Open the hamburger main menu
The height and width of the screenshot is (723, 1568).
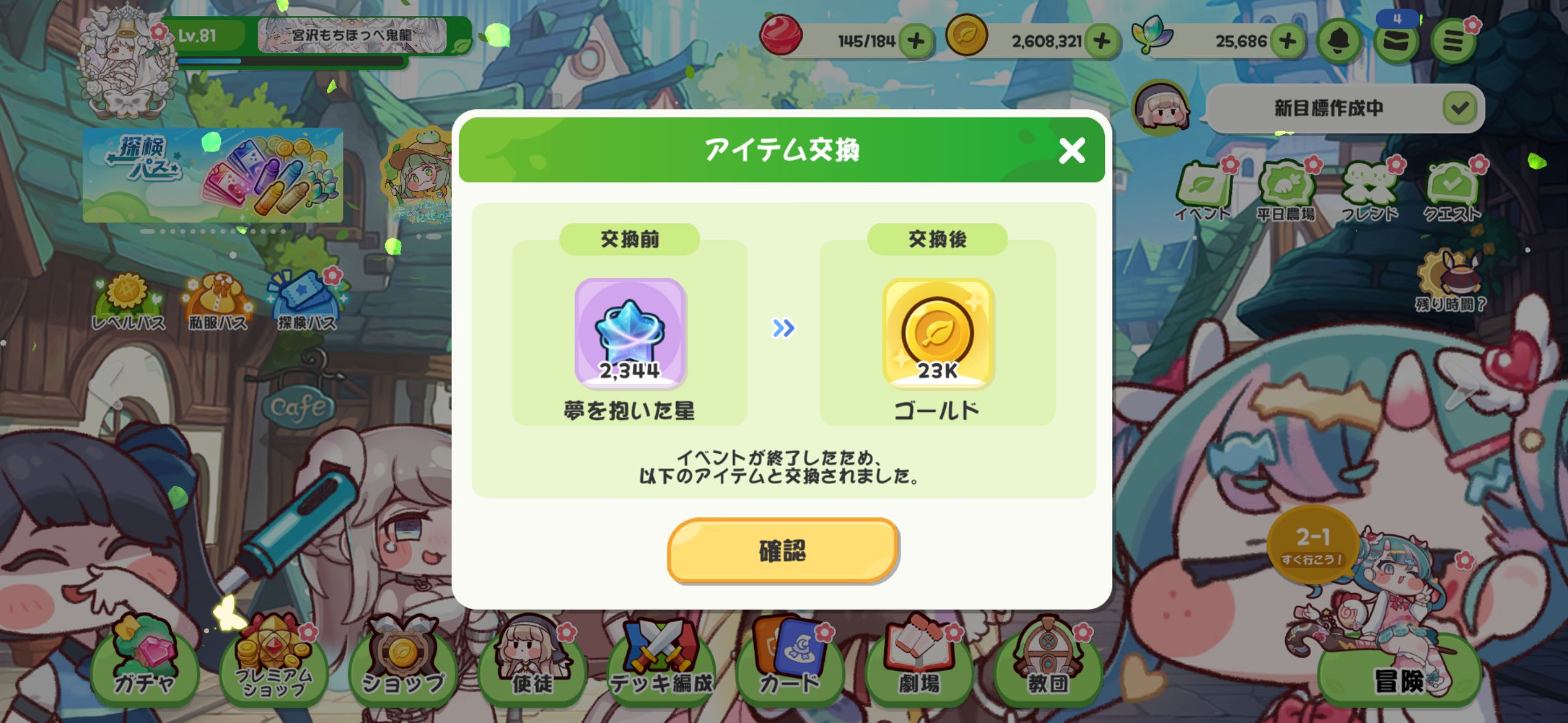coord(1453,41)
